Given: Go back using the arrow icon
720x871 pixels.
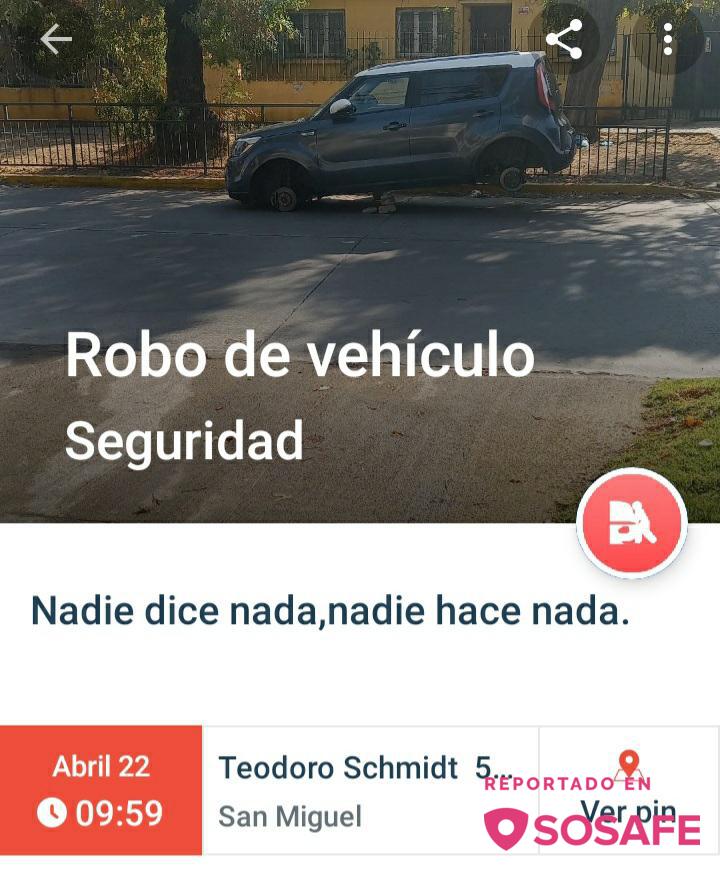Looking at the screenshot, I should pos(56,40).
